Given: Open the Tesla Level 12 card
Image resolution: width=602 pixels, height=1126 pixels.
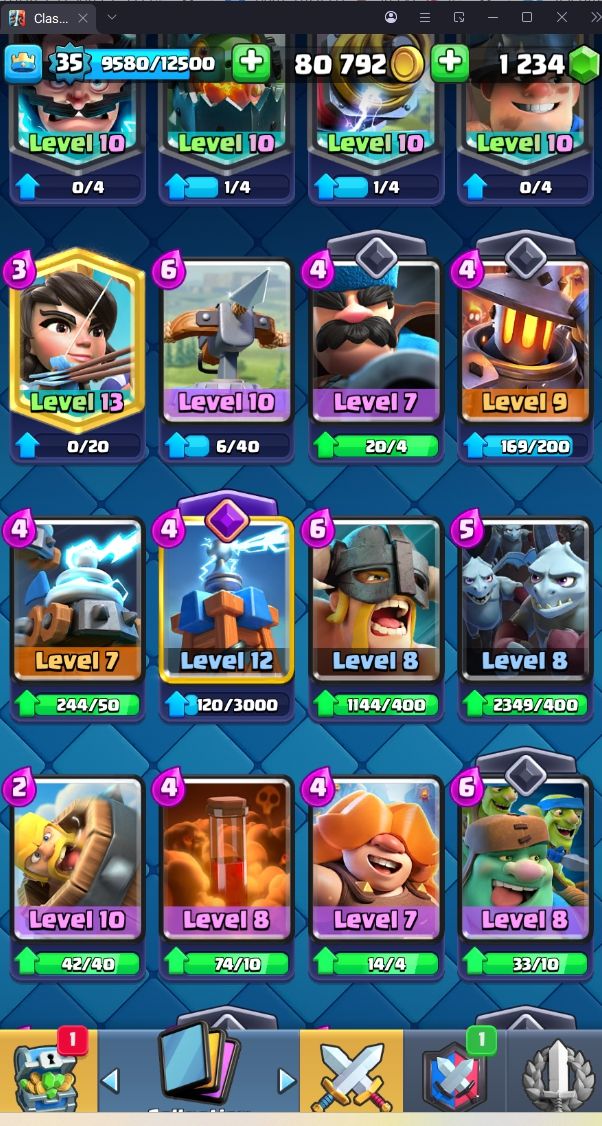Looking at the screenshot, I should 226,599.
